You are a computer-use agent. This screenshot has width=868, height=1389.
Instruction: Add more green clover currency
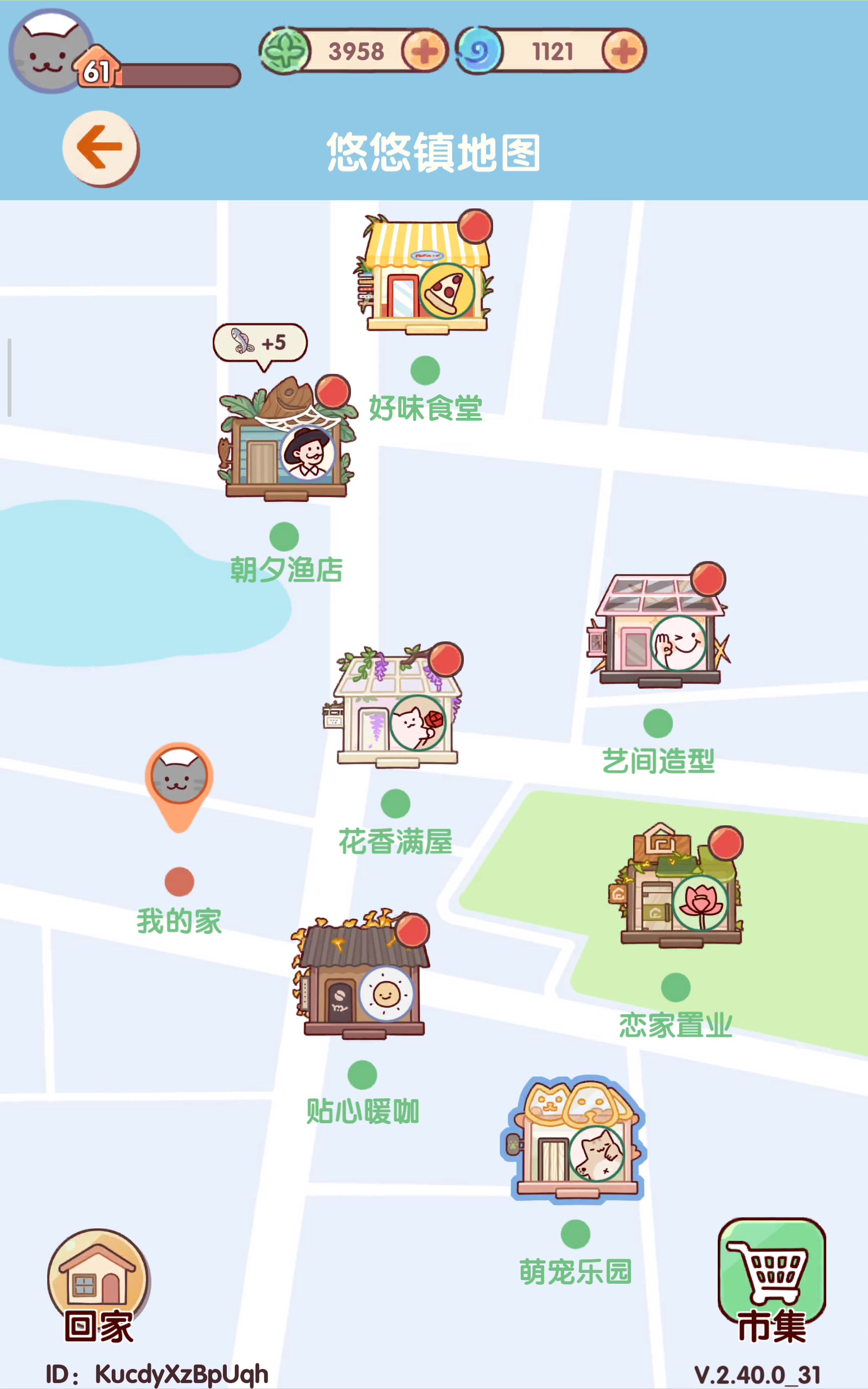[x=425, y=52]
